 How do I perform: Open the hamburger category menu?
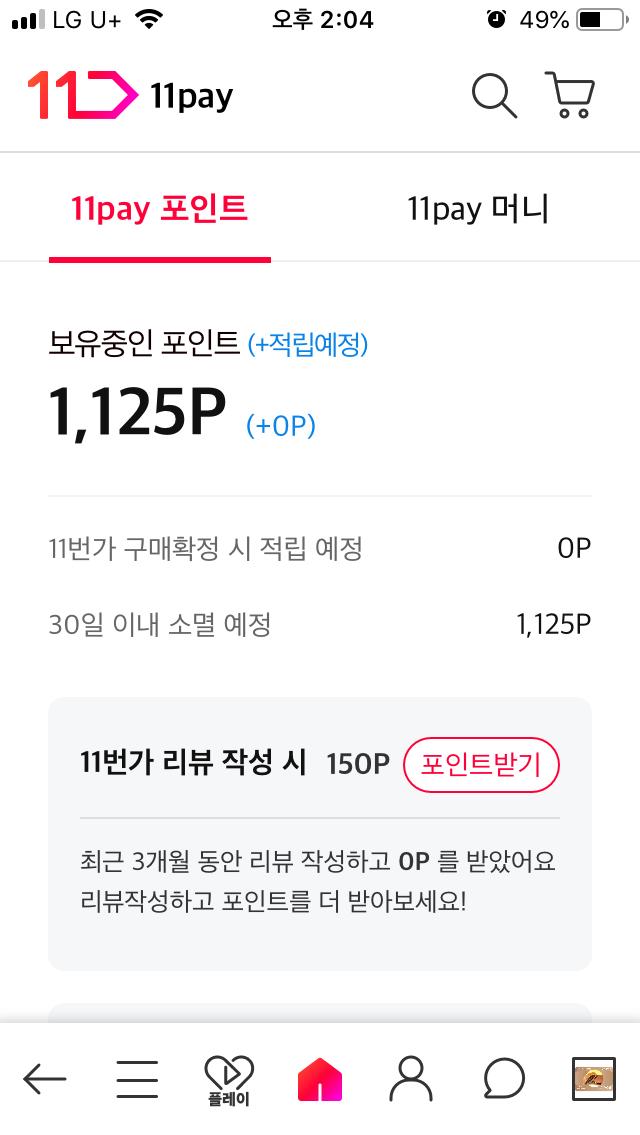tap(137, 1079)
